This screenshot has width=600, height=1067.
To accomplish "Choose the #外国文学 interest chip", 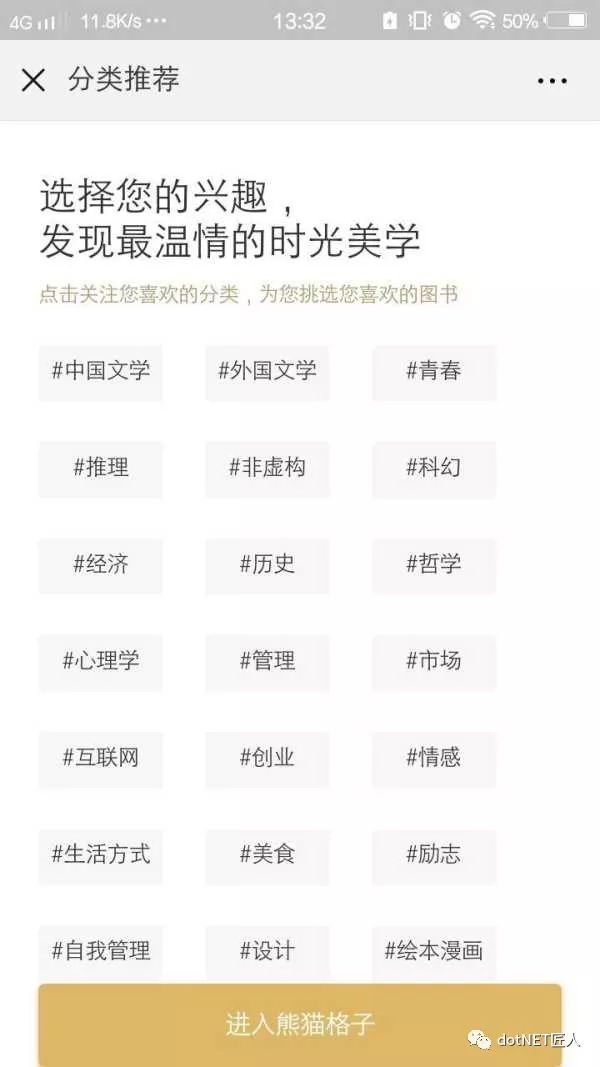I will pyautogui.click(x=267, y=372).
